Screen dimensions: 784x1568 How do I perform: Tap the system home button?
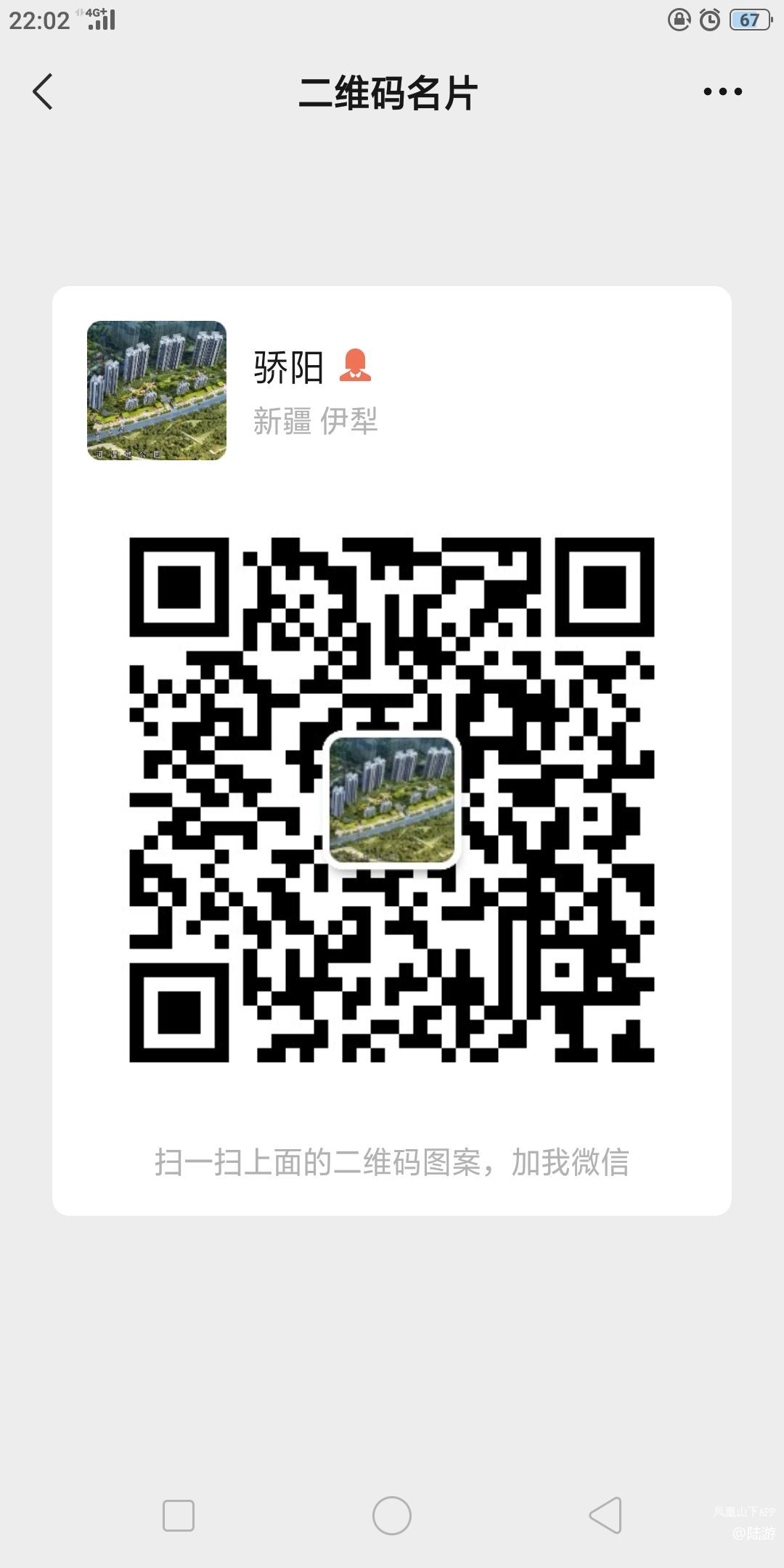coord(392,1516)
